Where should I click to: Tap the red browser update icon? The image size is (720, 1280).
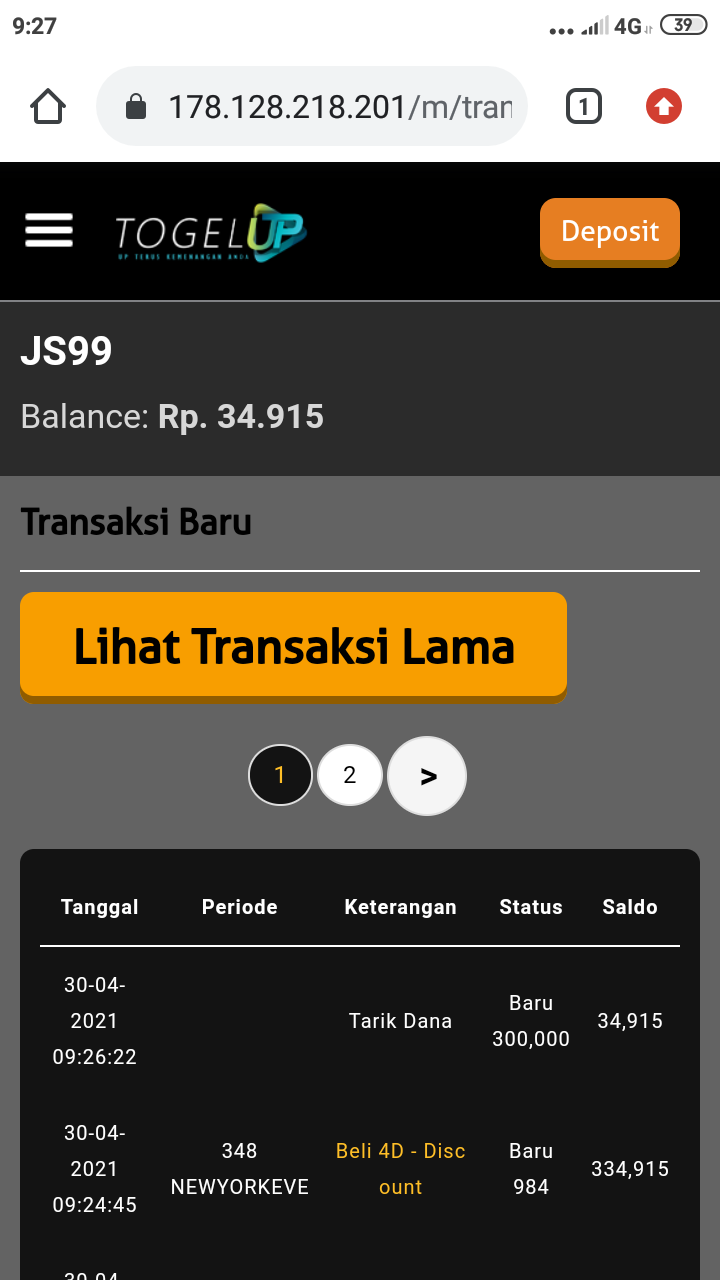pyautogui.click(x=663, y=106)
